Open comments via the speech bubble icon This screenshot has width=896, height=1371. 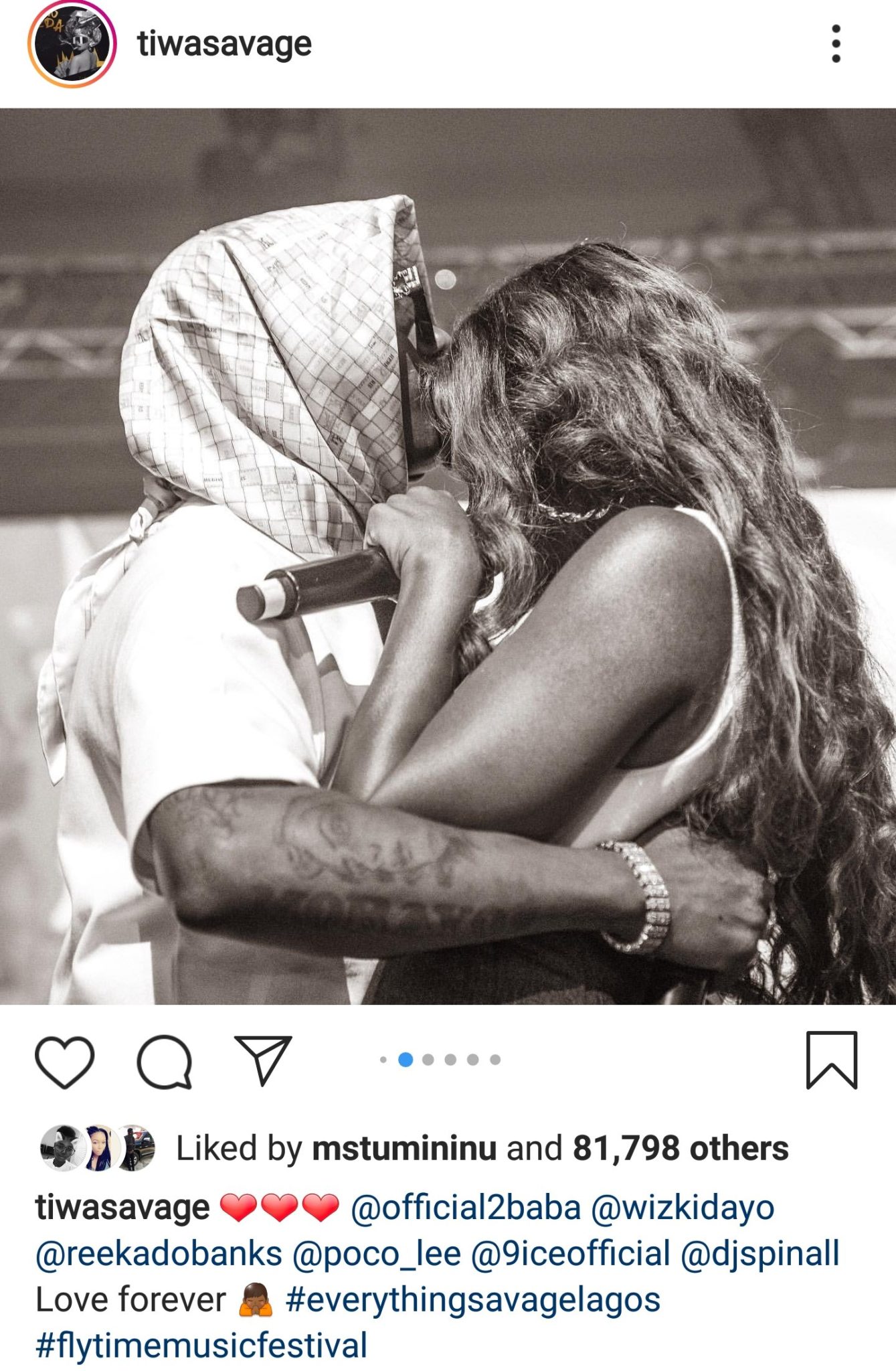pos(165,1061)
